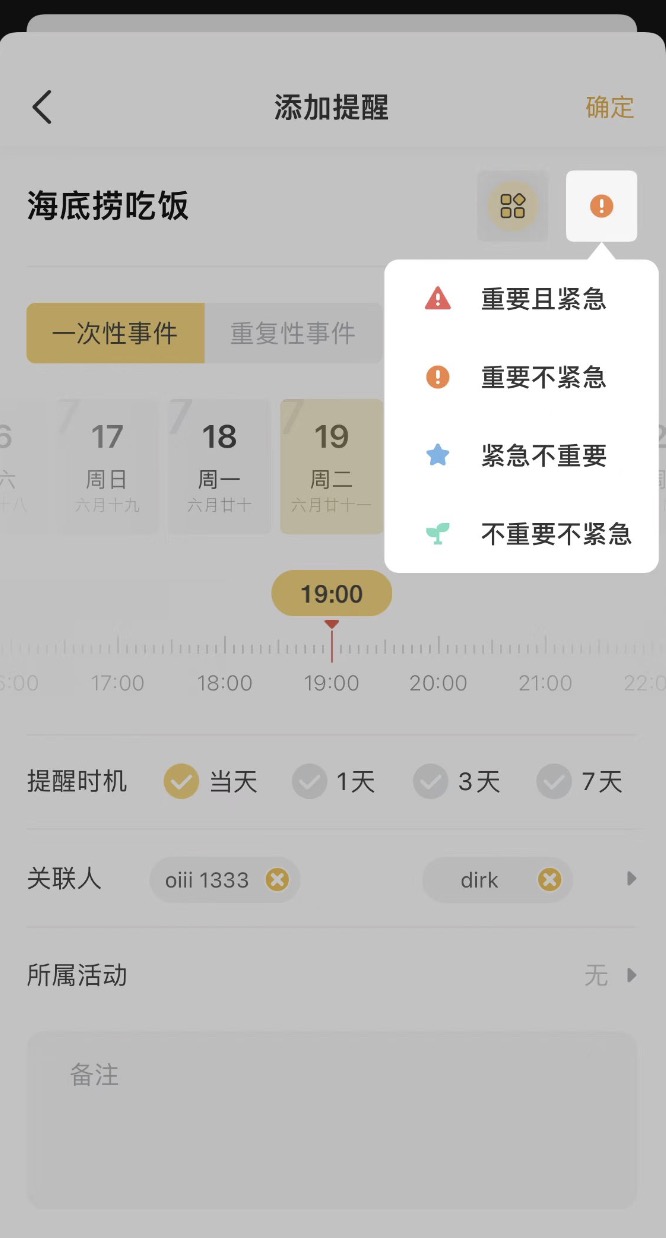Image resolution: width=666 pixels, height=1238 pixels.
Task: Select date 19 周二
Action: point(331,466)
